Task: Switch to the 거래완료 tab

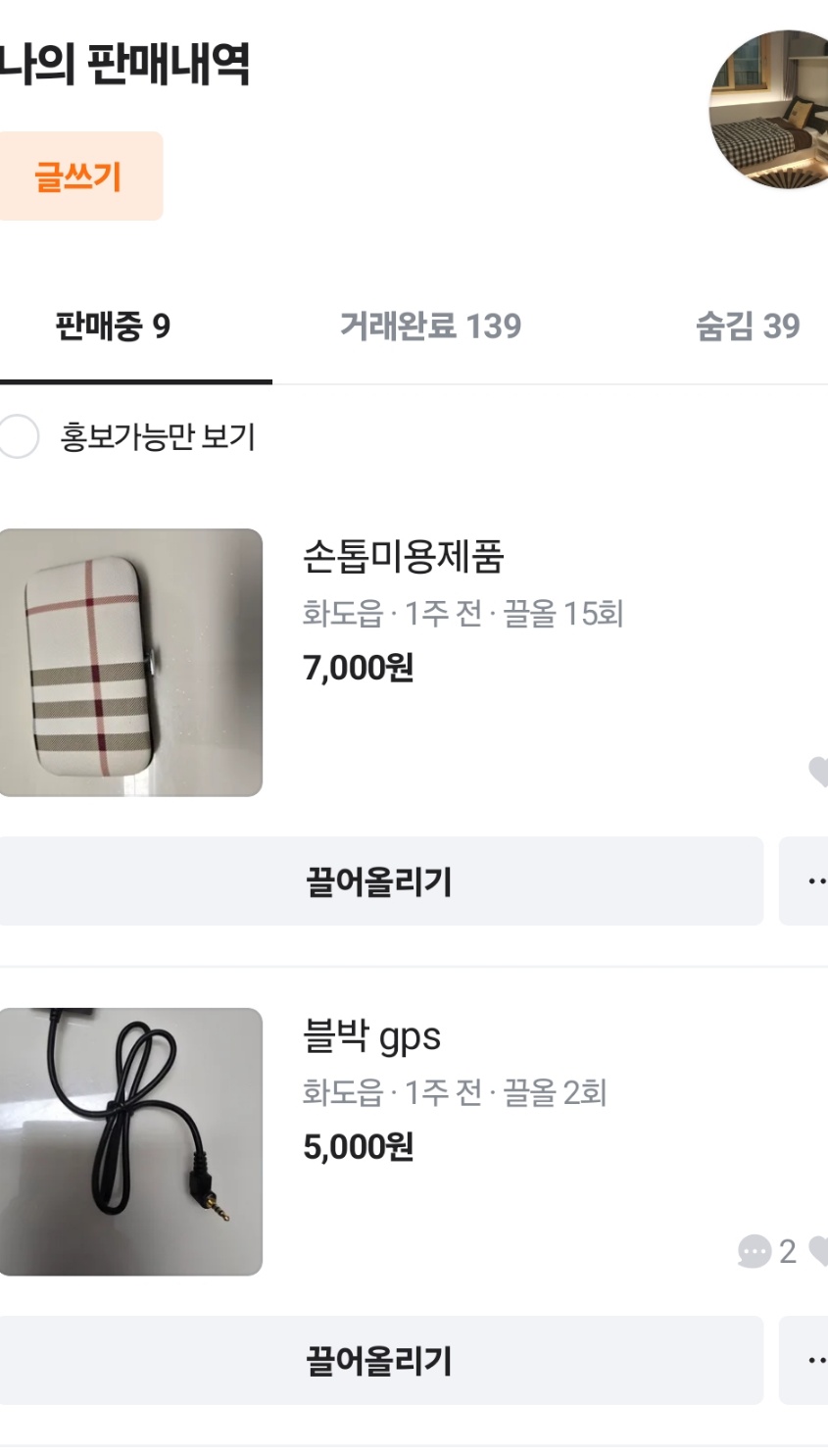Action: (x=430, y=326)
